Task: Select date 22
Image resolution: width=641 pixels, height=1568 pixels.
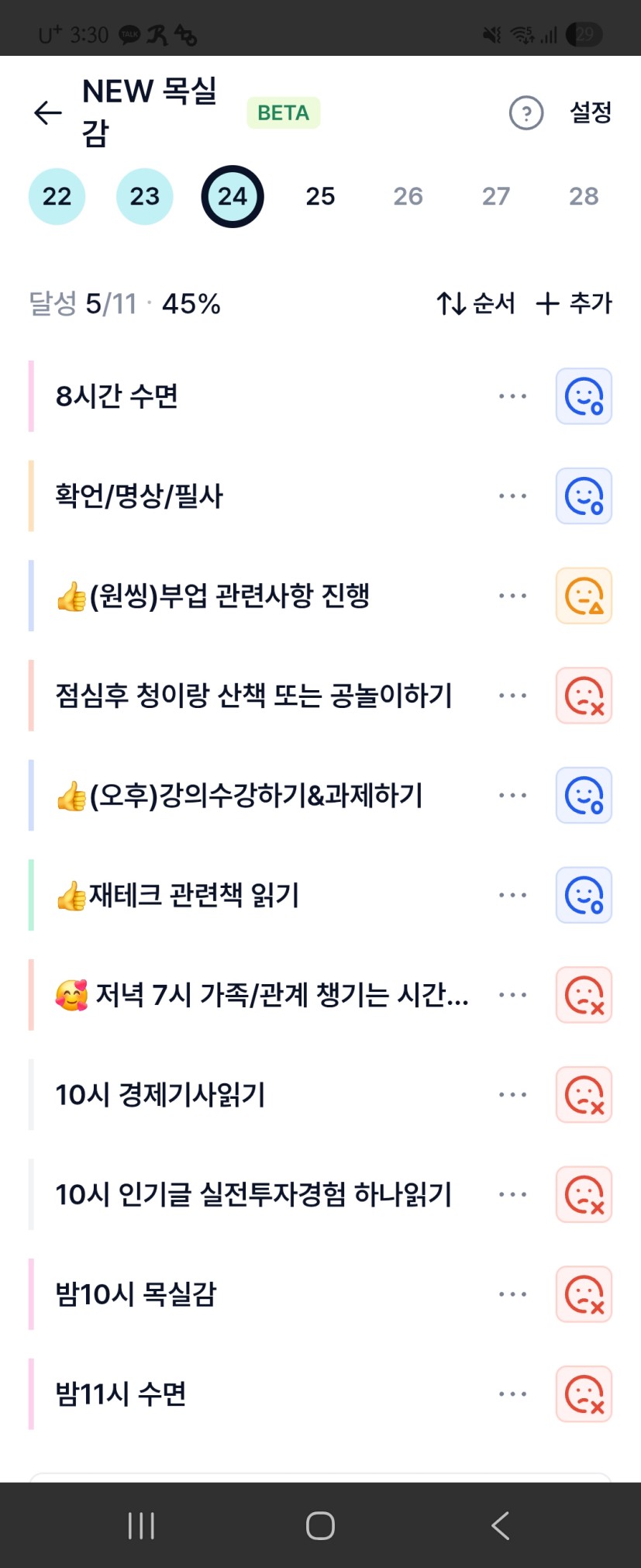Action: 57,196
